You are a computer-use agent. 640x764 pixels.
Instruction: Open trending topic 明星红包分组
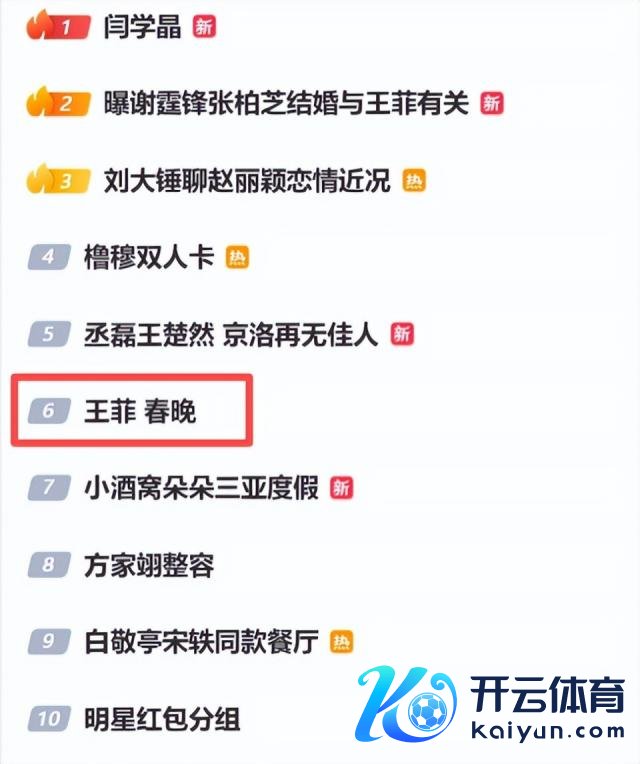[162, 718]
